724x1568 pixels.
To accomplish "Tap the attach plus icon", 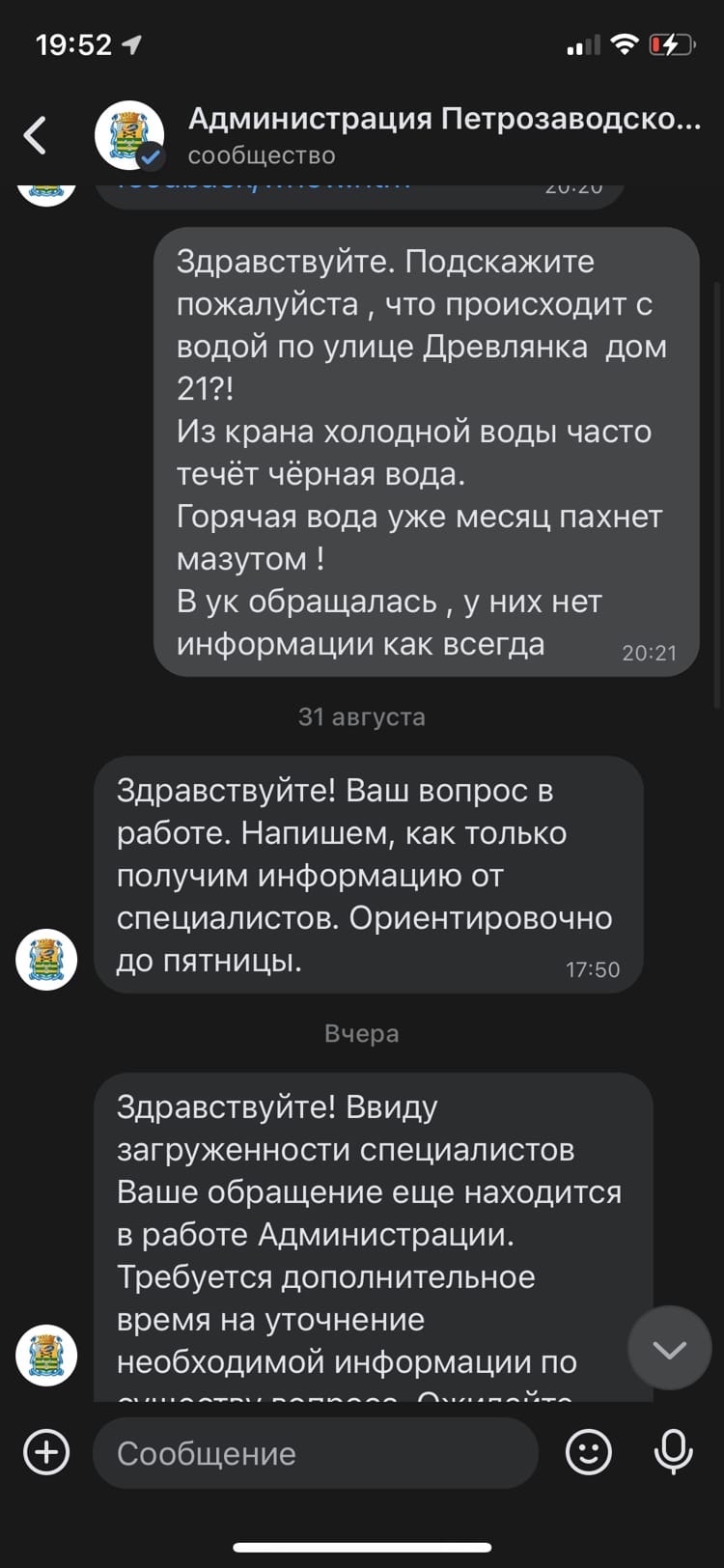I will click(x=46, y=1452).
